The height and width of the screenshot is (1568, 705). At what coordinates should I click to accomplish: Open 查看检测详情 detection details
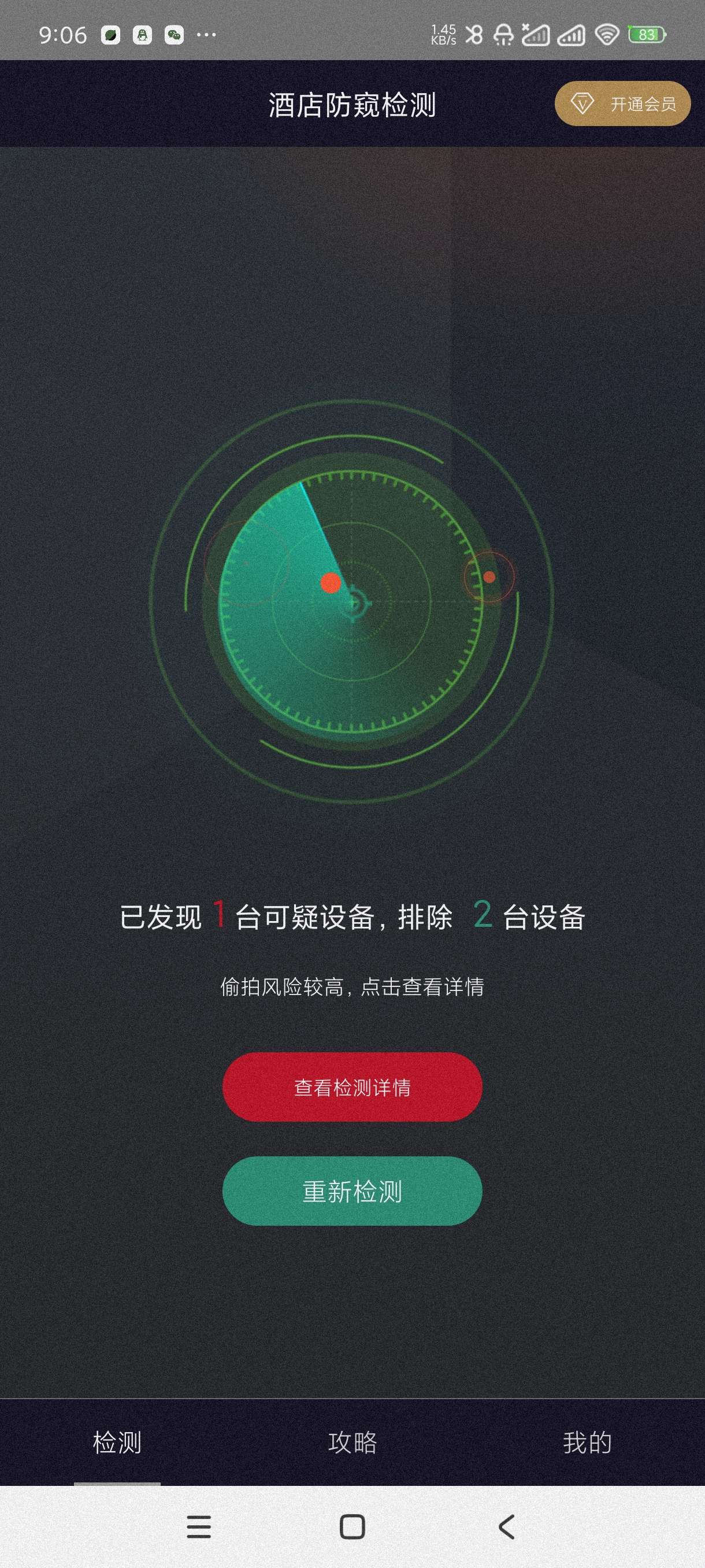[352, 1087]
